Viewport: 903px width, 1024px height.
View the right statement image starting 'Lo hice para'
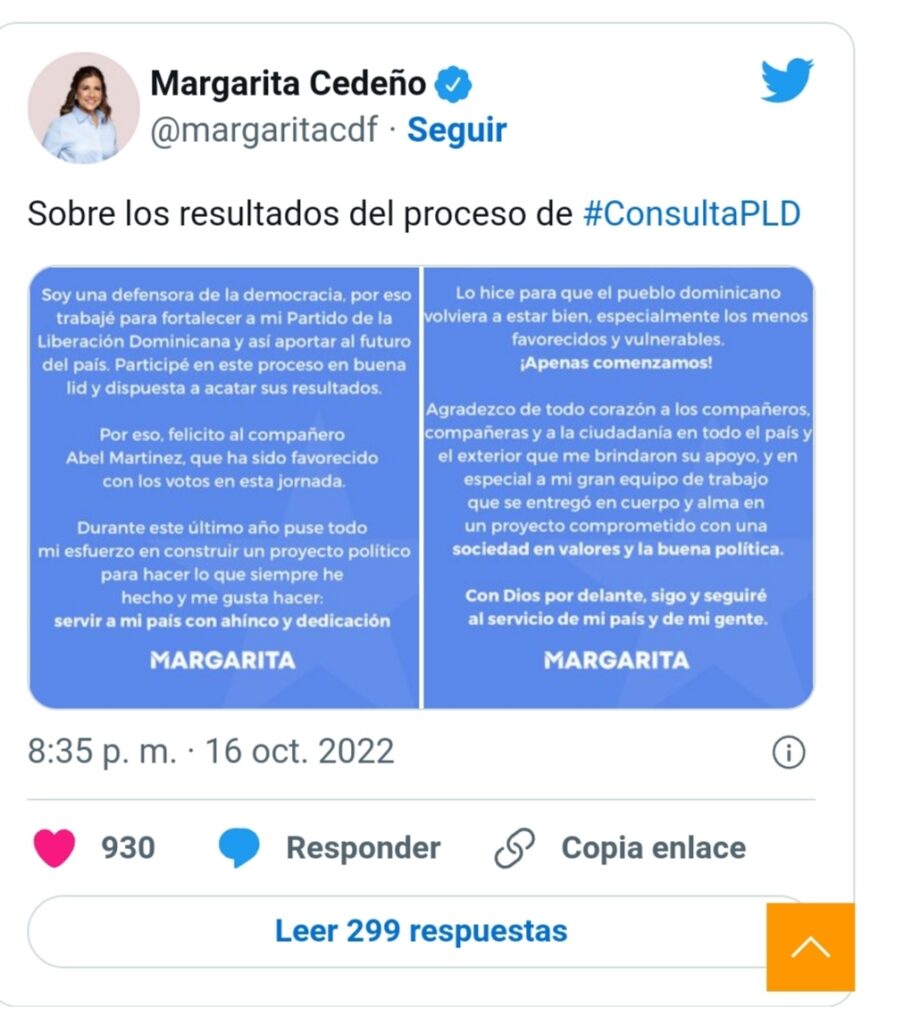pyautogui.click(x=618, y=487)
